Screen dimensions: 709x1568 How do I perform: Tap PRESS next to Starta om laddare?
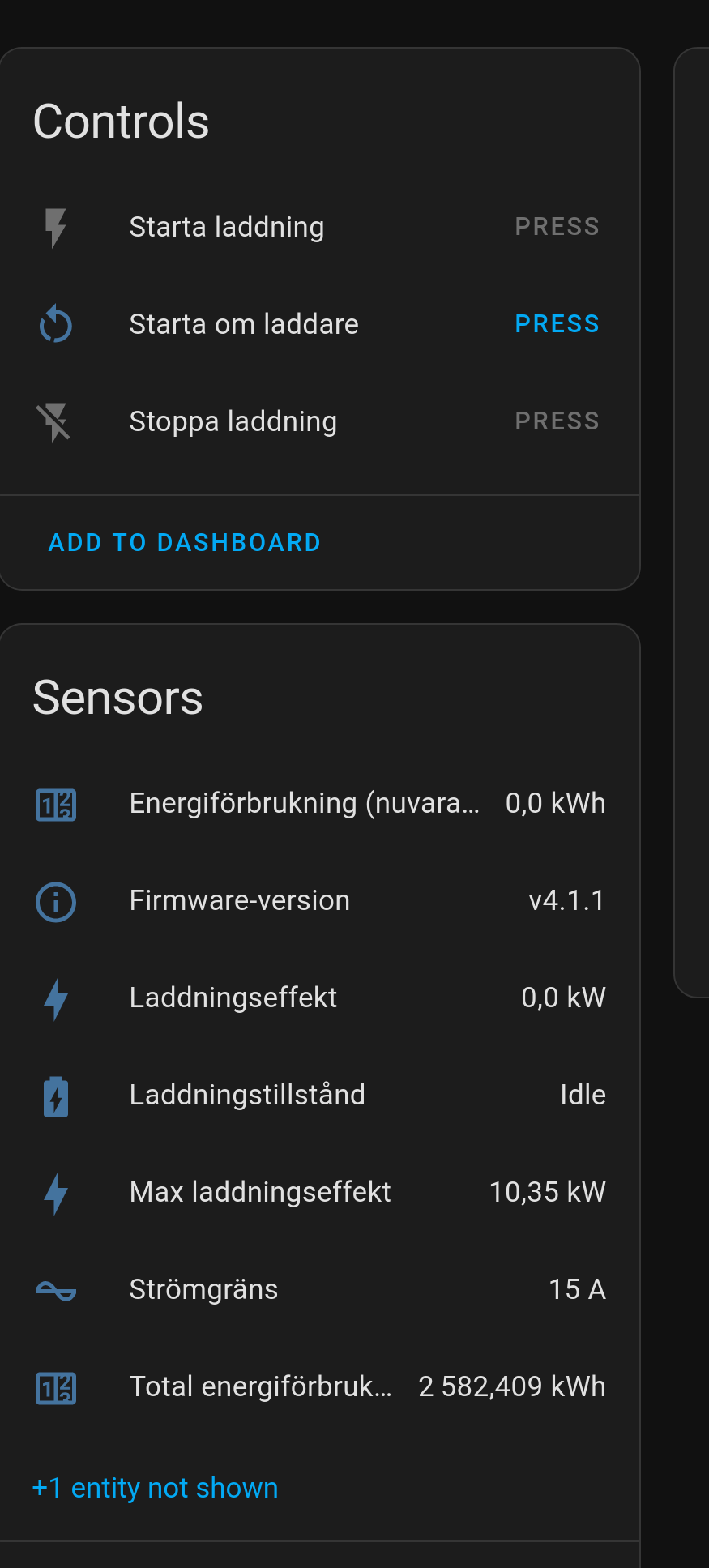pos(557,324)
